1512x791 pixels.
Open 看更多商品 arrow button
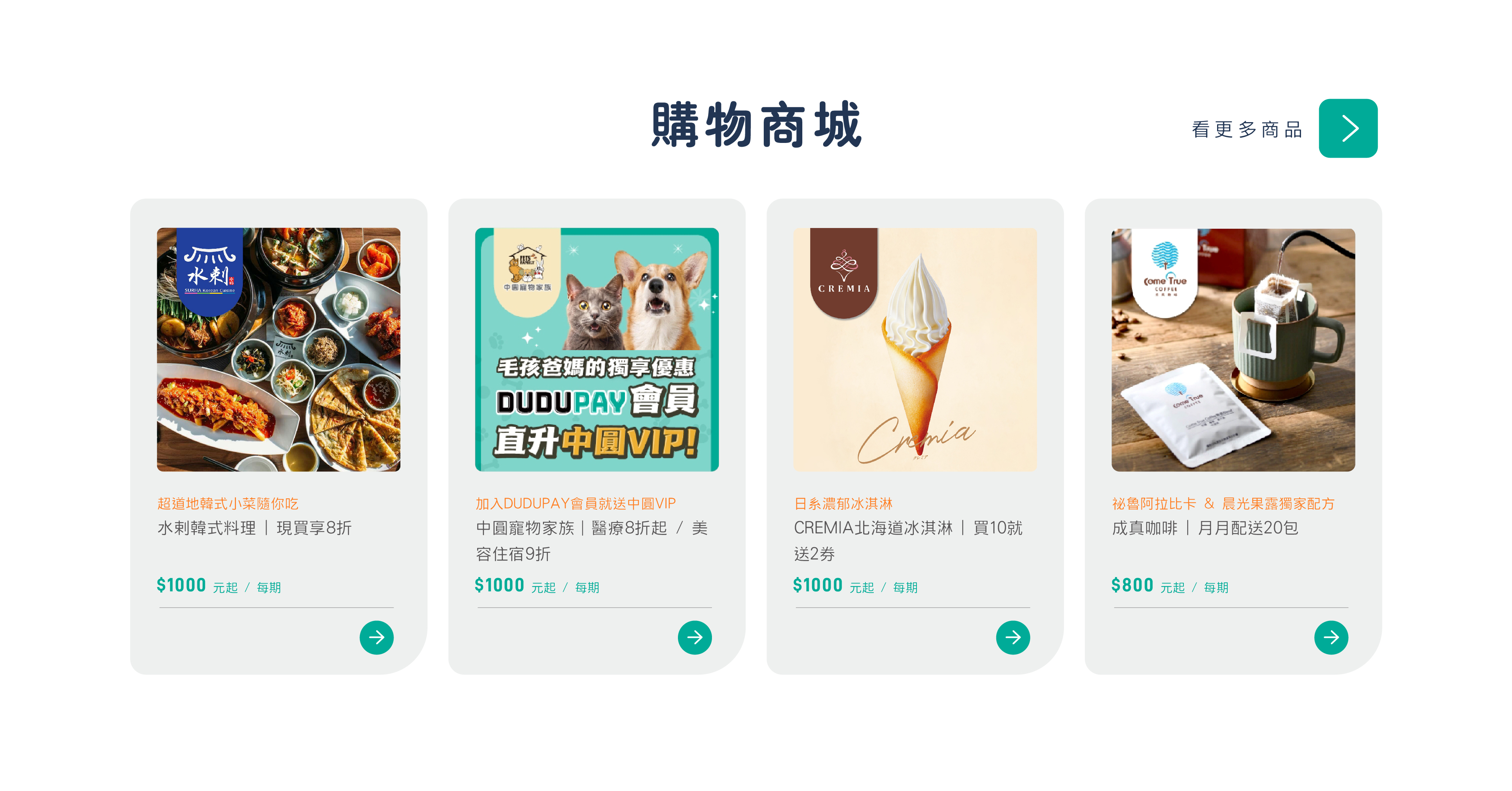(1348, 129)
